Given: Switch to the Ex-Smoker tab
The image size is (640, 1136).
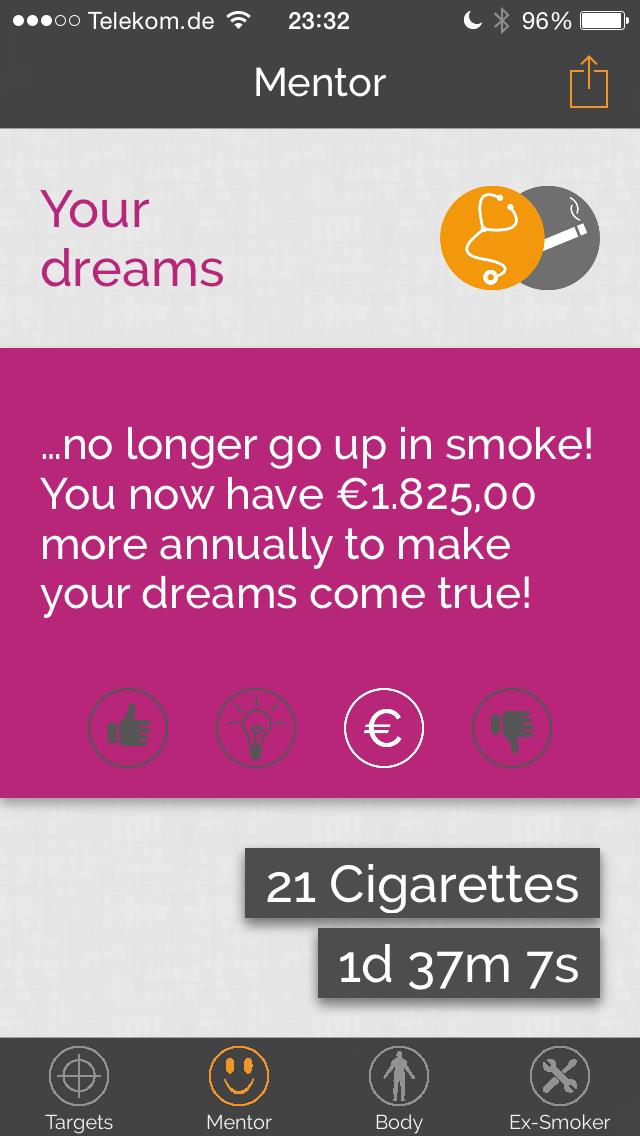Looking at the screenshot, I should [559, 1090].
